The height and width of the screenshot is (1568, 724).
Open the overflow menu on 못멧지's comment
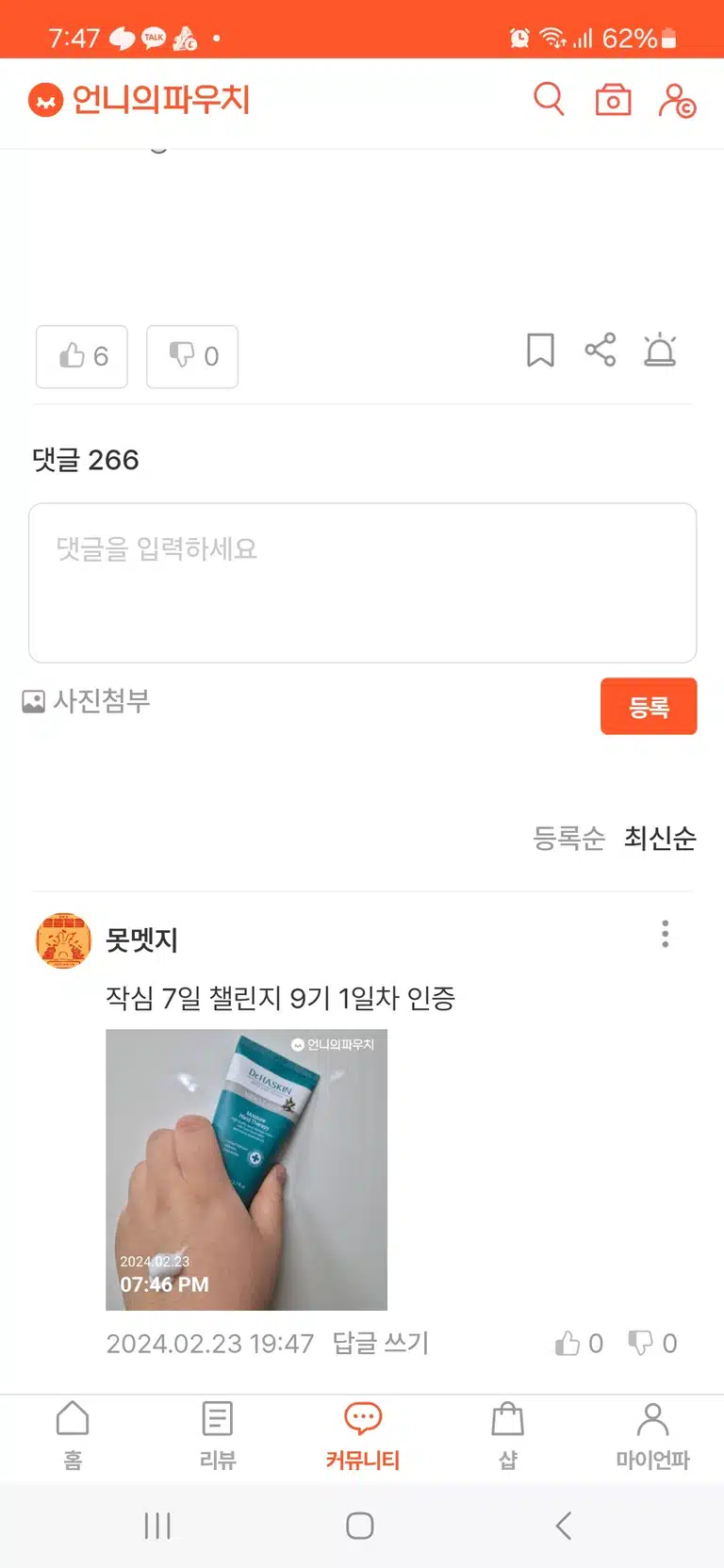pos(666,934)
